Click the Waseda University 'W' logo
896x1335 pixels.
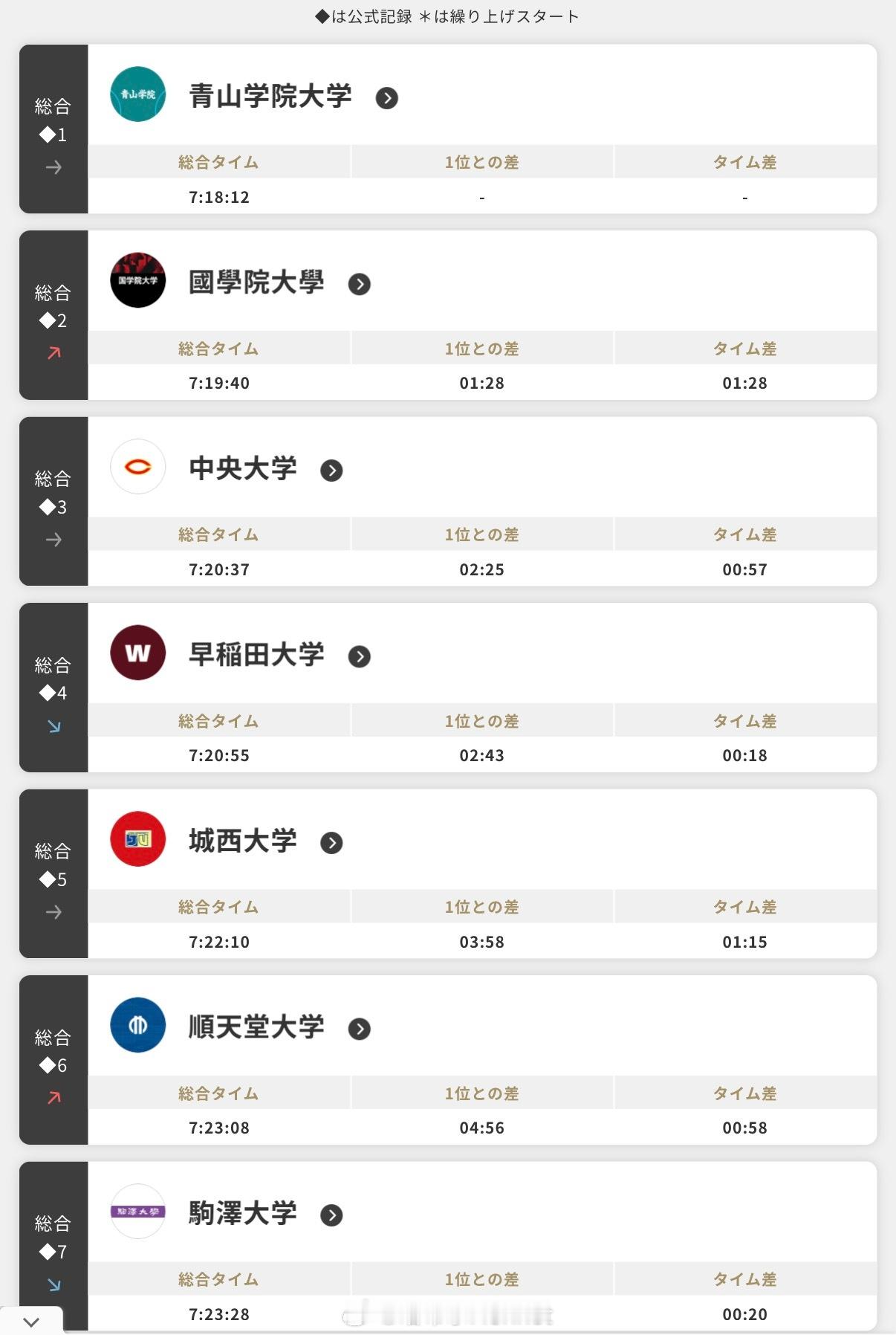137,655
